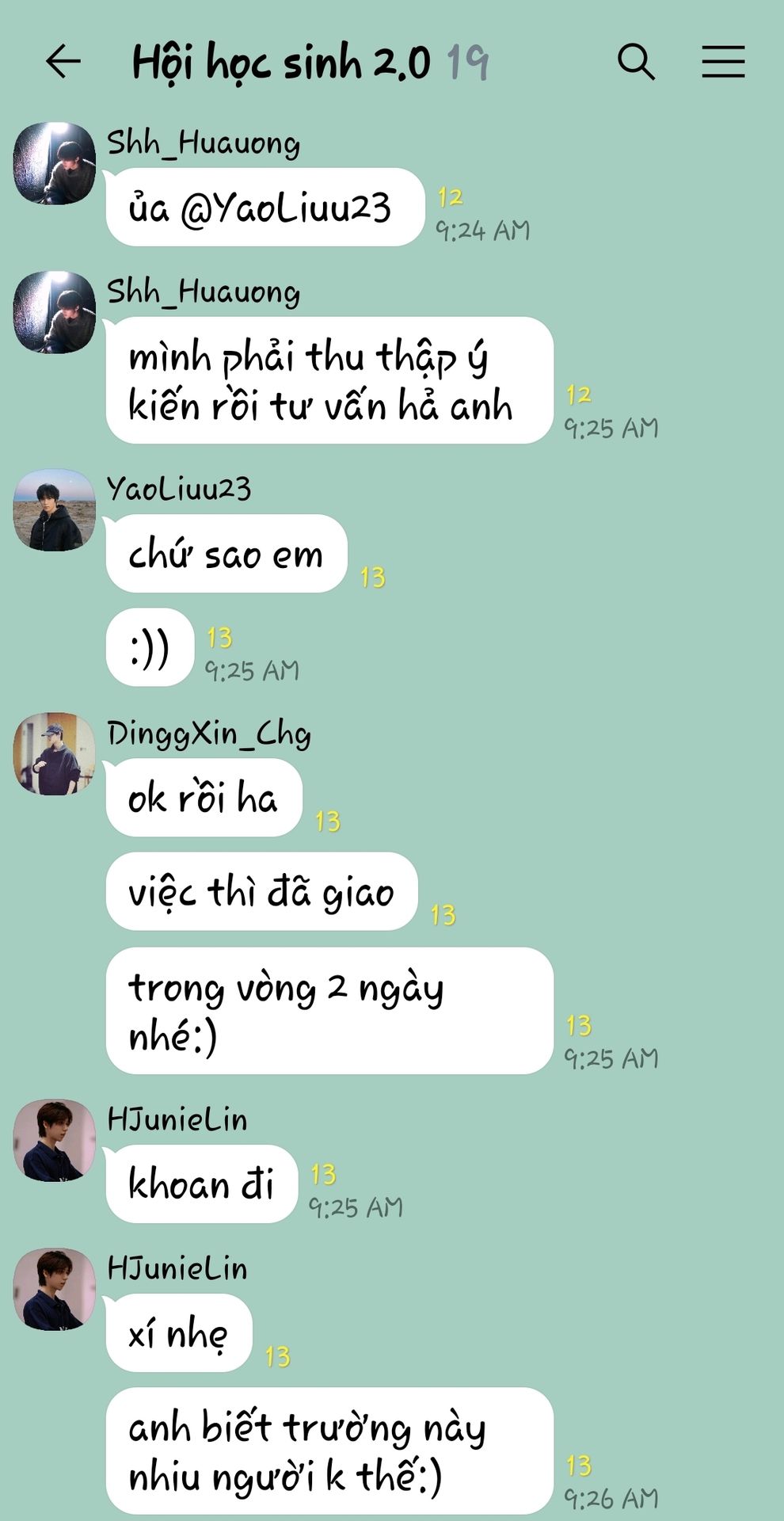Tap HJunieLin's avatar next to "khoan đi"
The width and height of the screenshot is (784, 1521).
tap(55, 1141)
